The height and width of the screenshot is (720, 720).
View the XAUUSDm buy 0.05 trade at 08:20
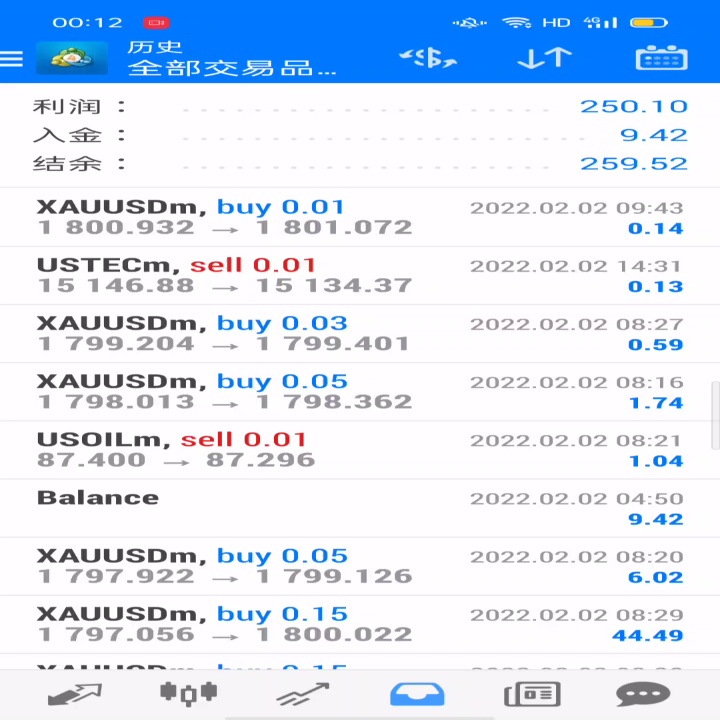click(360, 566)
